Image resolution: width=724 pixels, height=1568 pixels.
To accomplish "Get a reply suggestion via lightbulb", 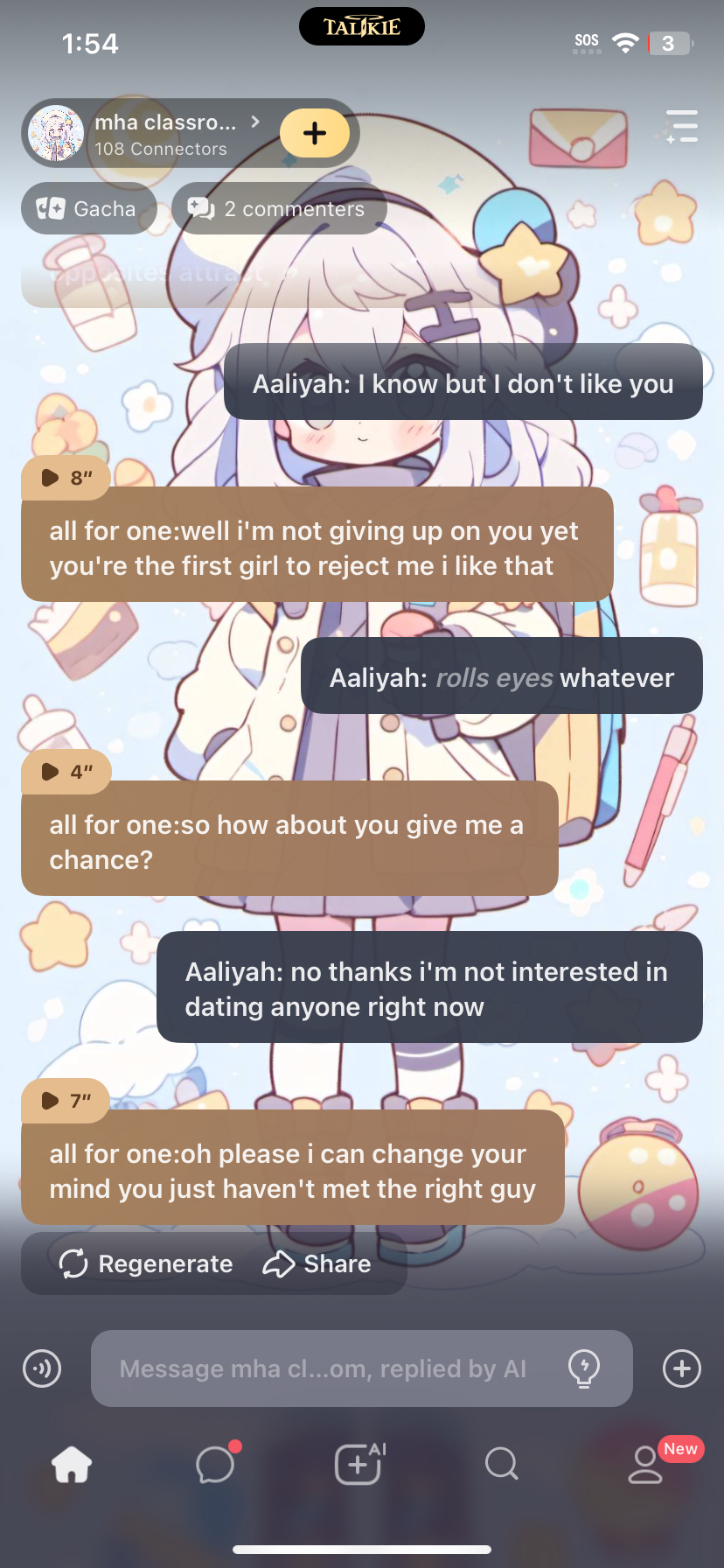I will [583, 1368].
